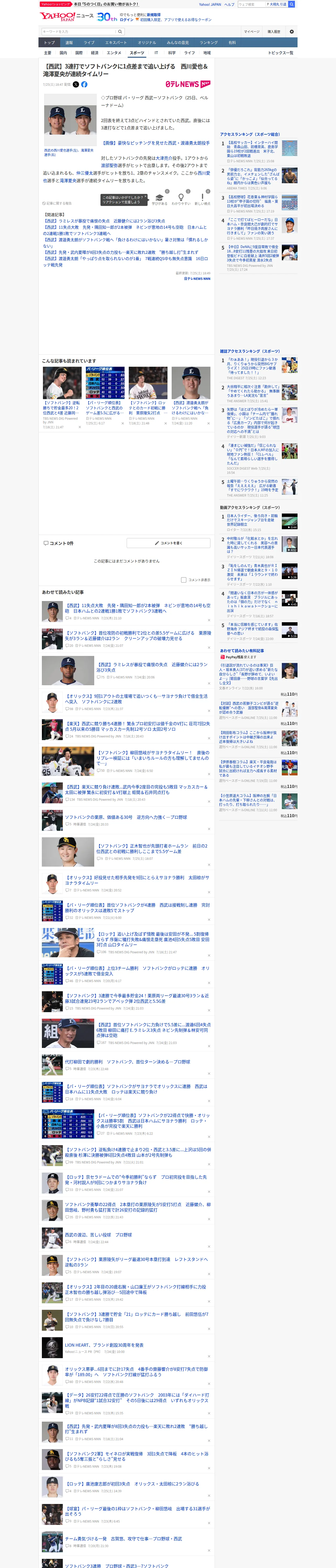The width and height of the screenshot is (336, 1568).
Task: Open 購入履歴 purchase history
Action: click(x=274, y=31)
